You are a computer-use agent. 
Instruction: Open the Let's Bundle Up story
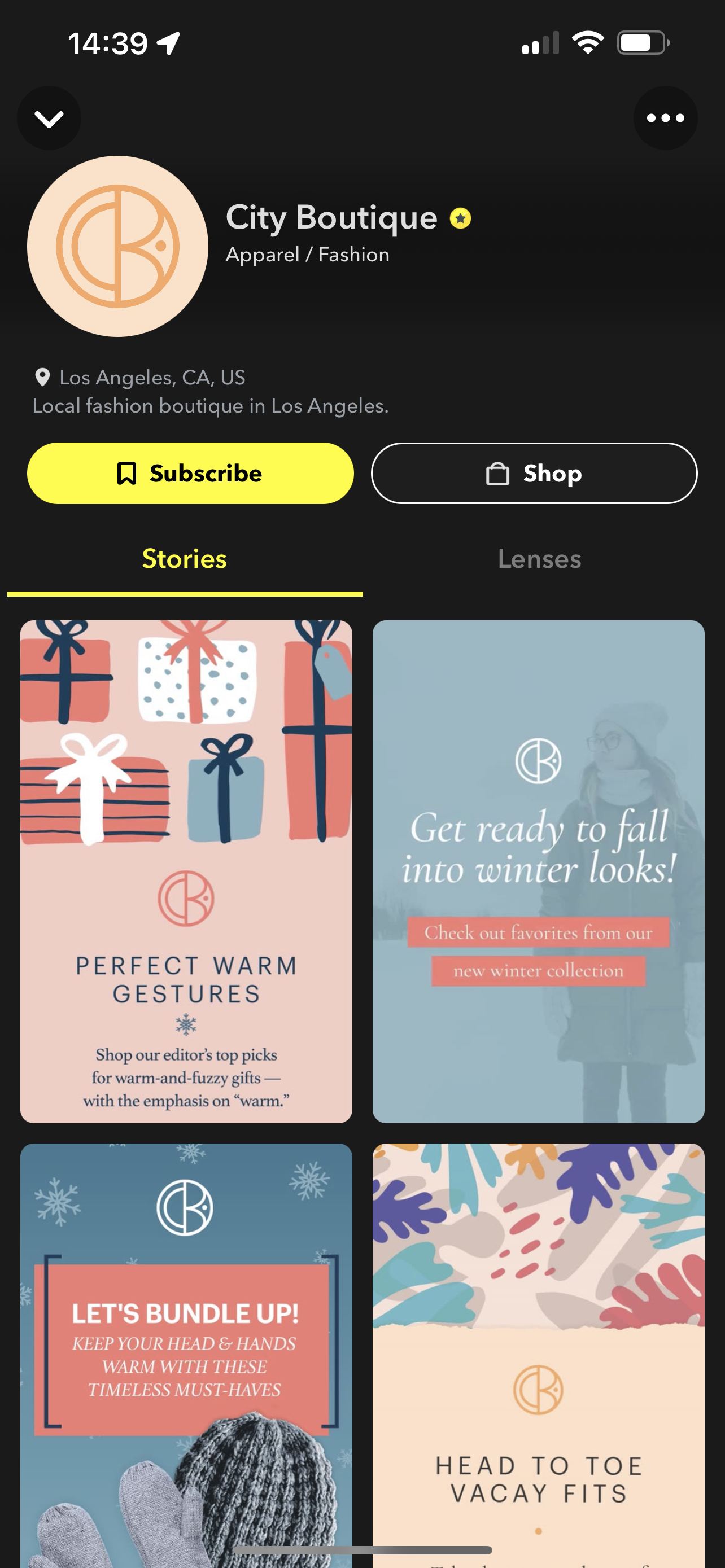click(186, 1351)
